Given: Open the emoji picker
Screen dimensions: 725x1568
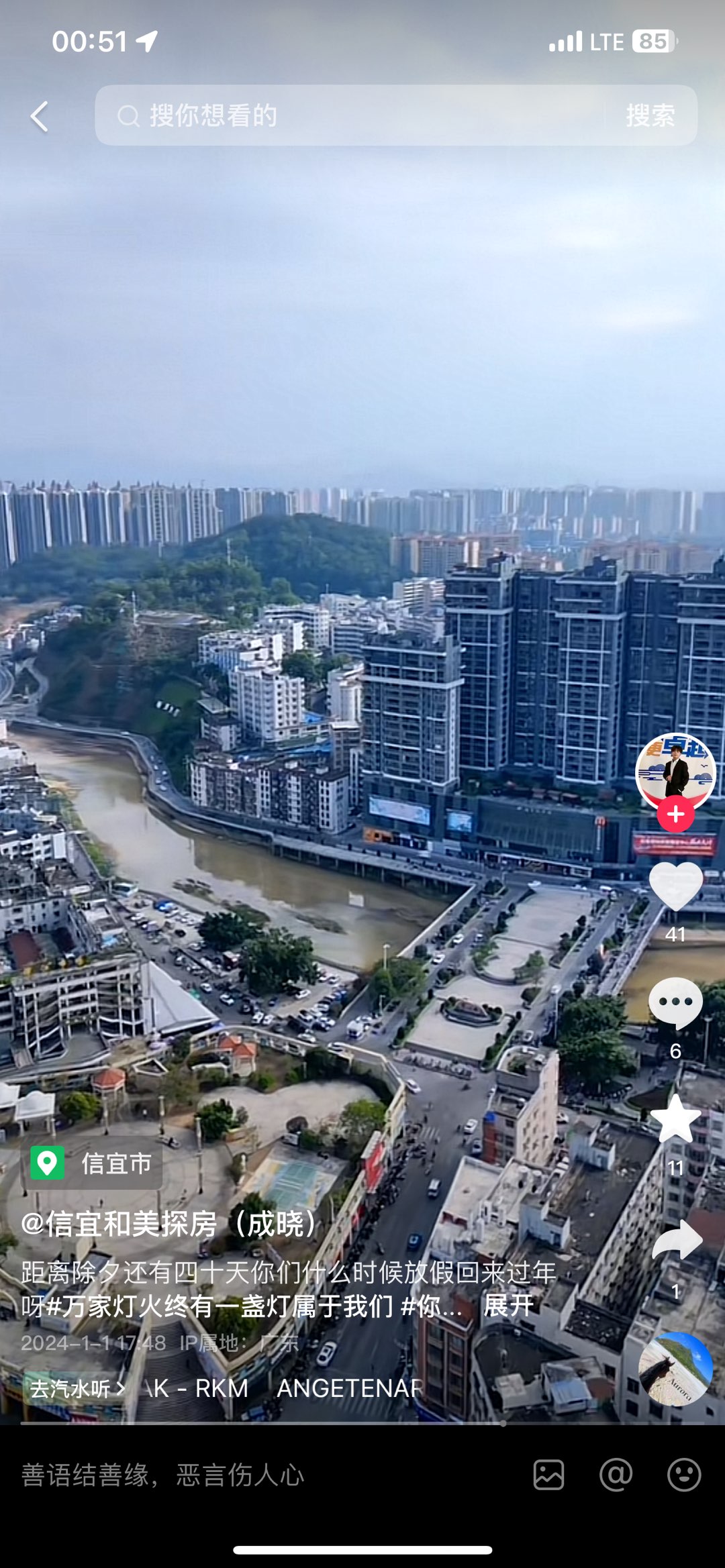Looking at the screenshot, I should coord(684,1475).
